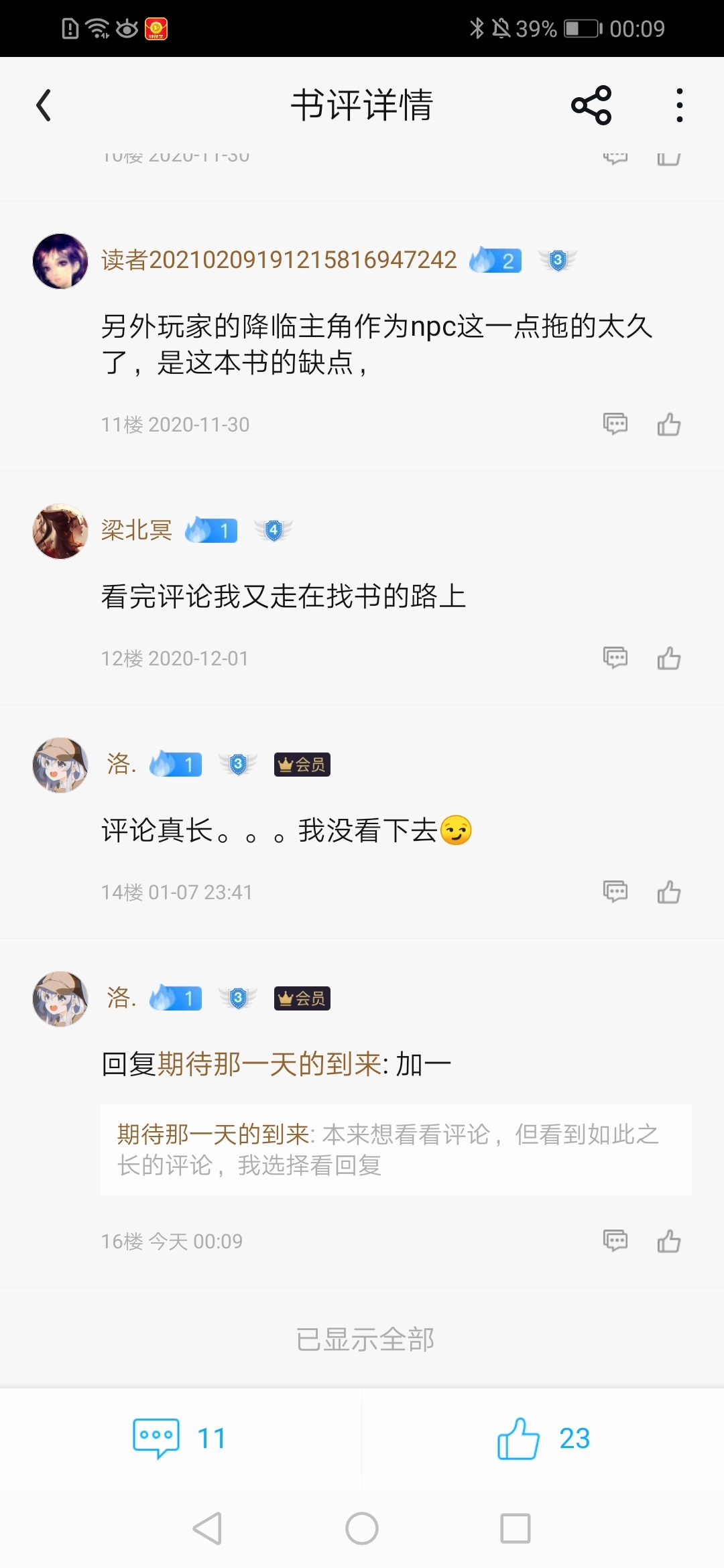This screenshot has width=724, height=1568.
Task: Write a comment via bottom comment button
Action: (180, 1438)
